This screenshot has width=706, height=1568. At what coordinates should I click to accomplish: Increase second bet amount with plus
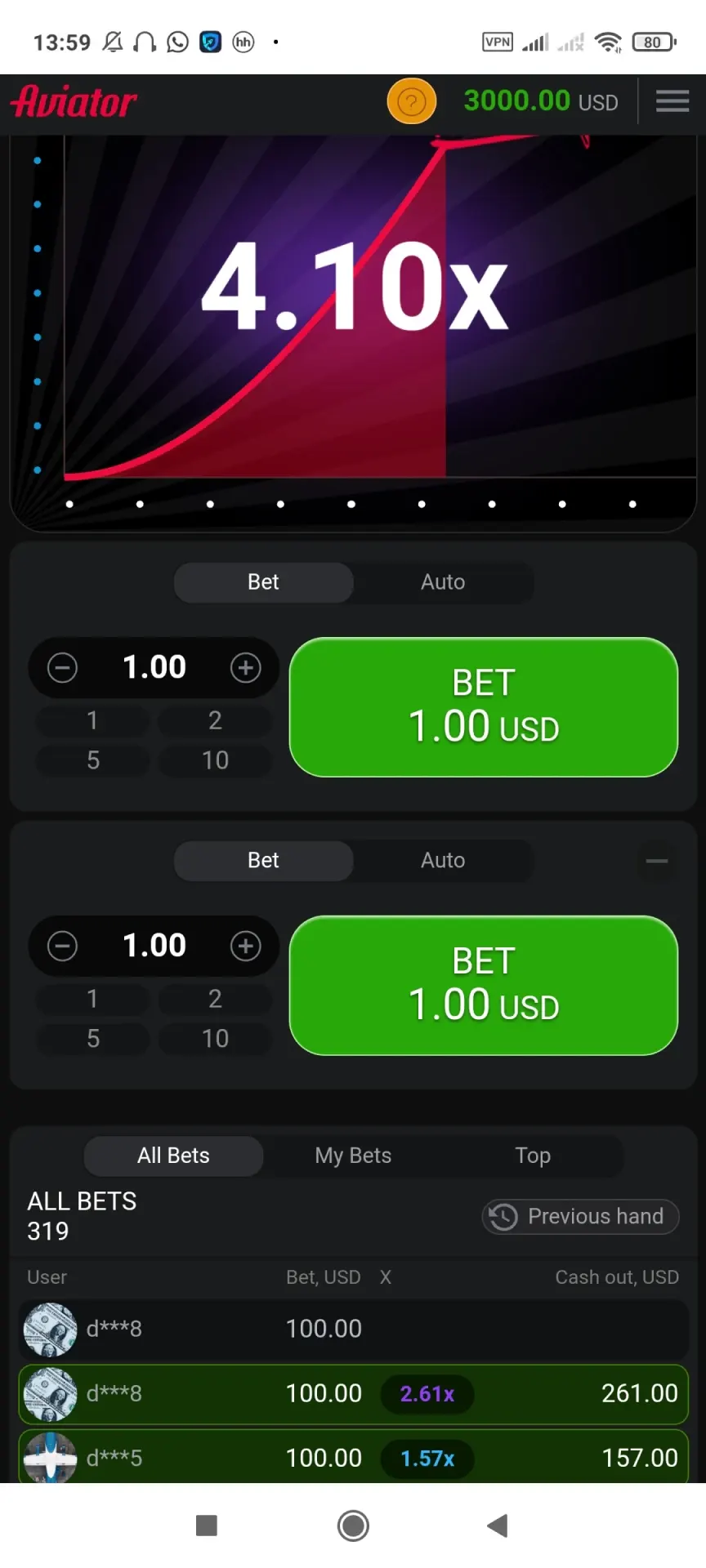pyautogui.click(x=245, y=946)
